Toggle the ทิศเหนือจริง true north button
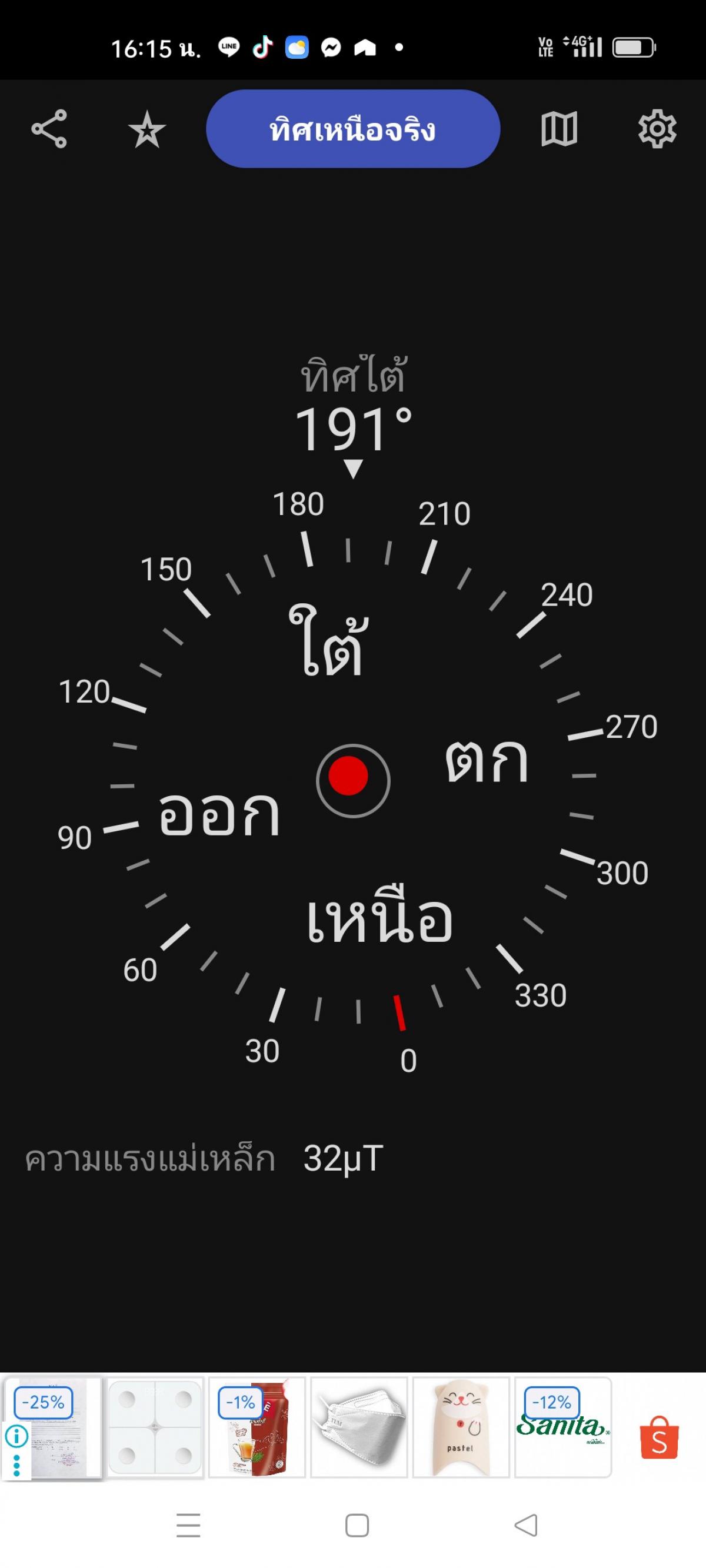 pos(352,129)
